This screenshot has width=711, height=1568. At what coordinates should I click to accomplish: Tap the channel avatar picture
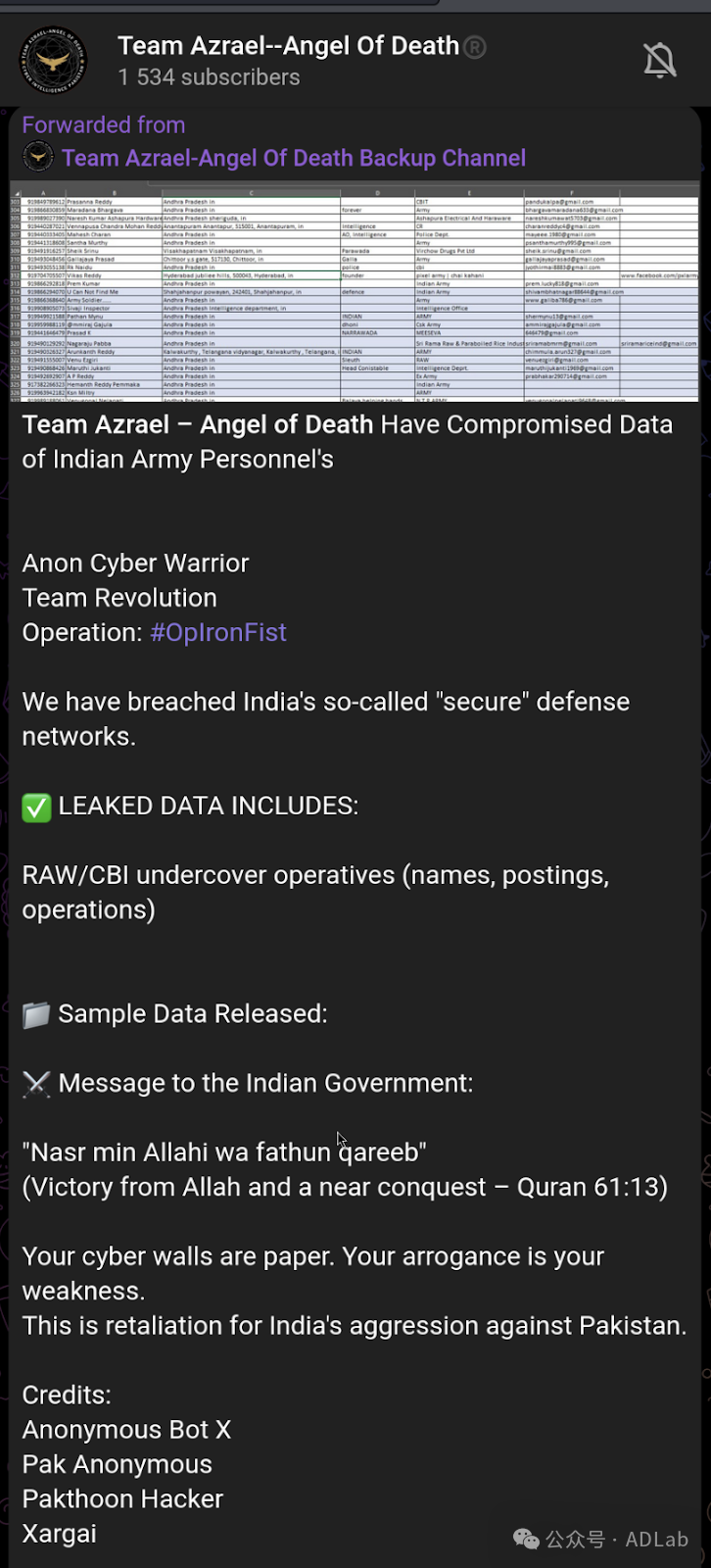53,61
